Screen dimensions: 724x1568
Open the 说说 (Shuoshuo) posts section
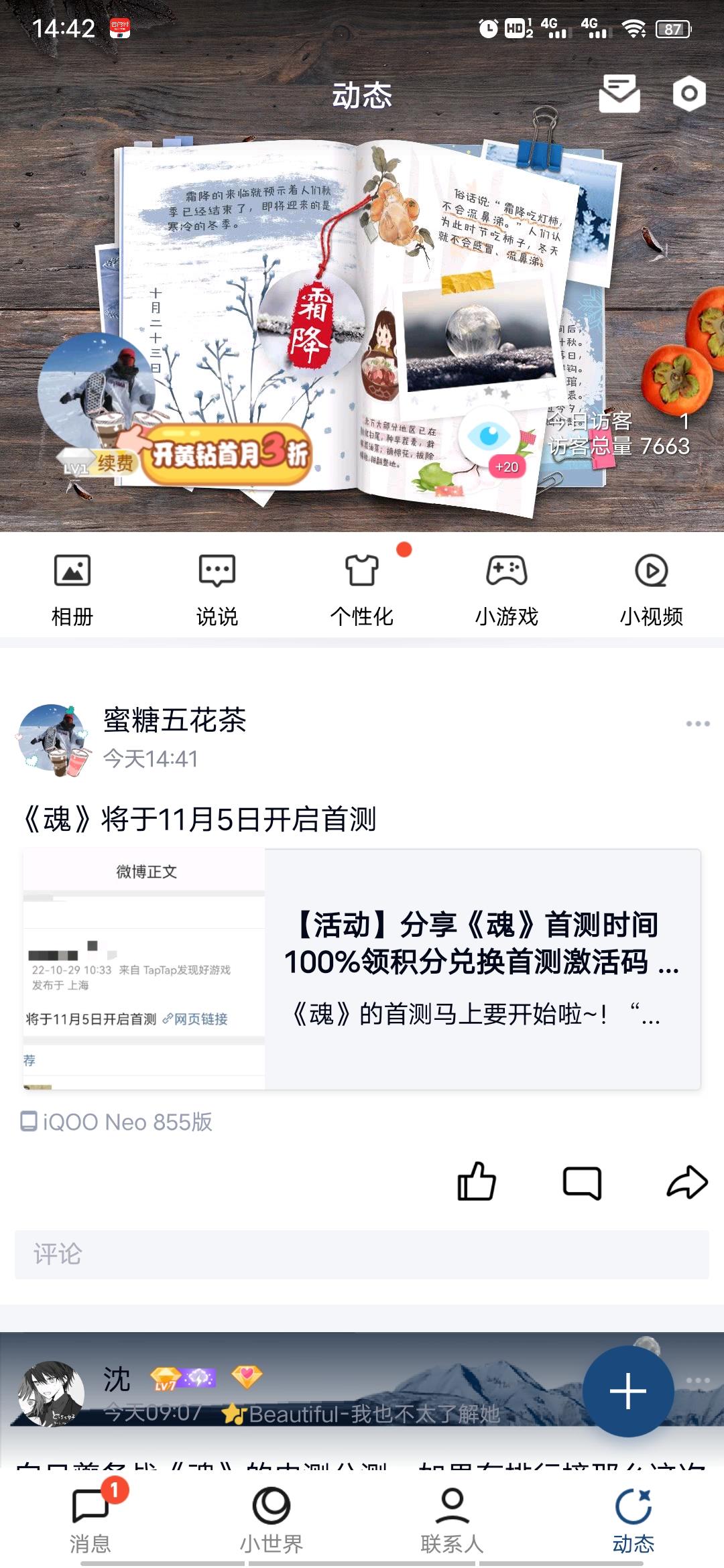(217, 586)
